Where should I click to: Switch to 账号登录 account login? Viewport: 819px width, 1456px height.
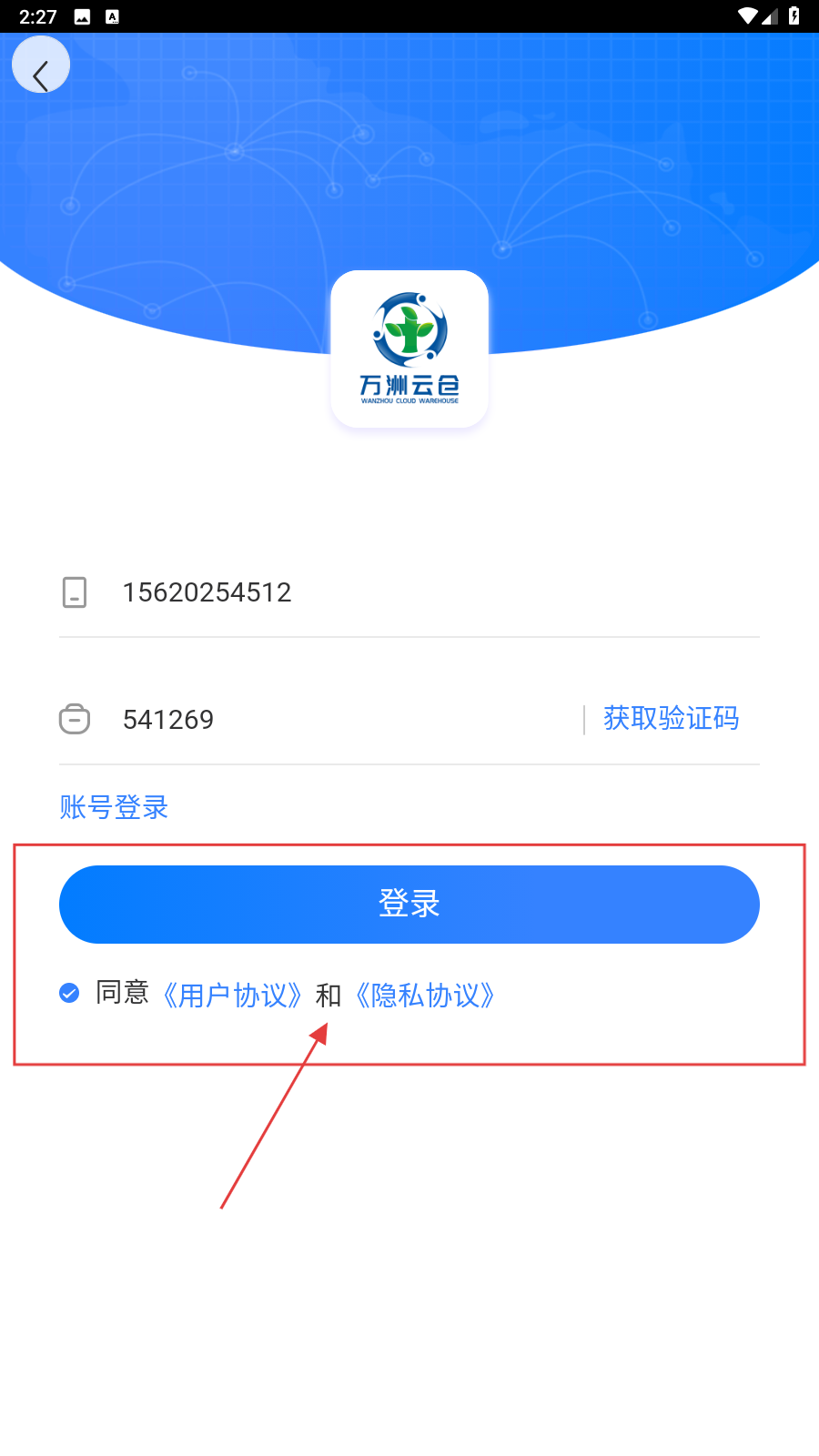point(114,807)
